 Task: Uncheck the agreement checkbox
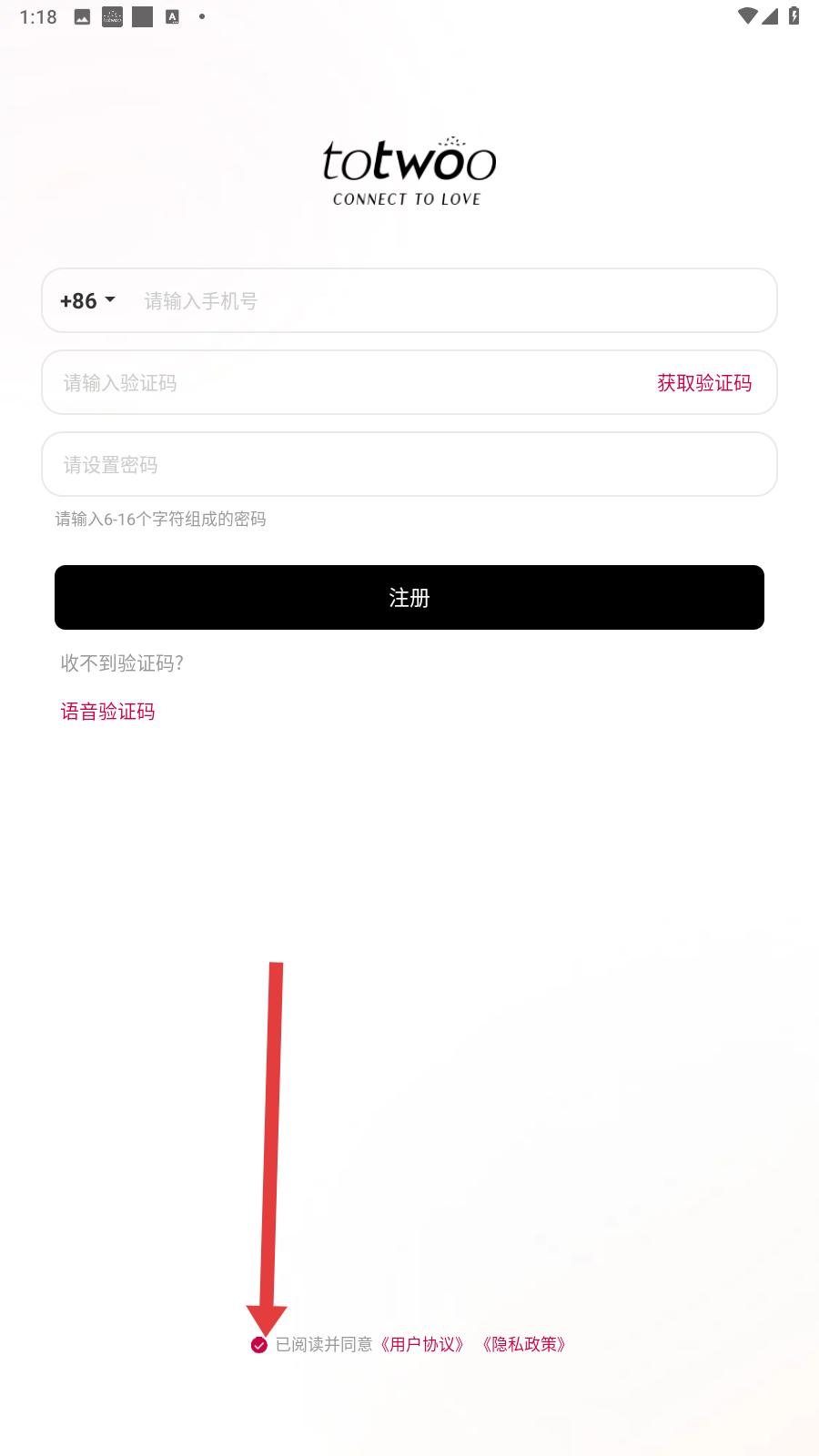point(259,1345)
